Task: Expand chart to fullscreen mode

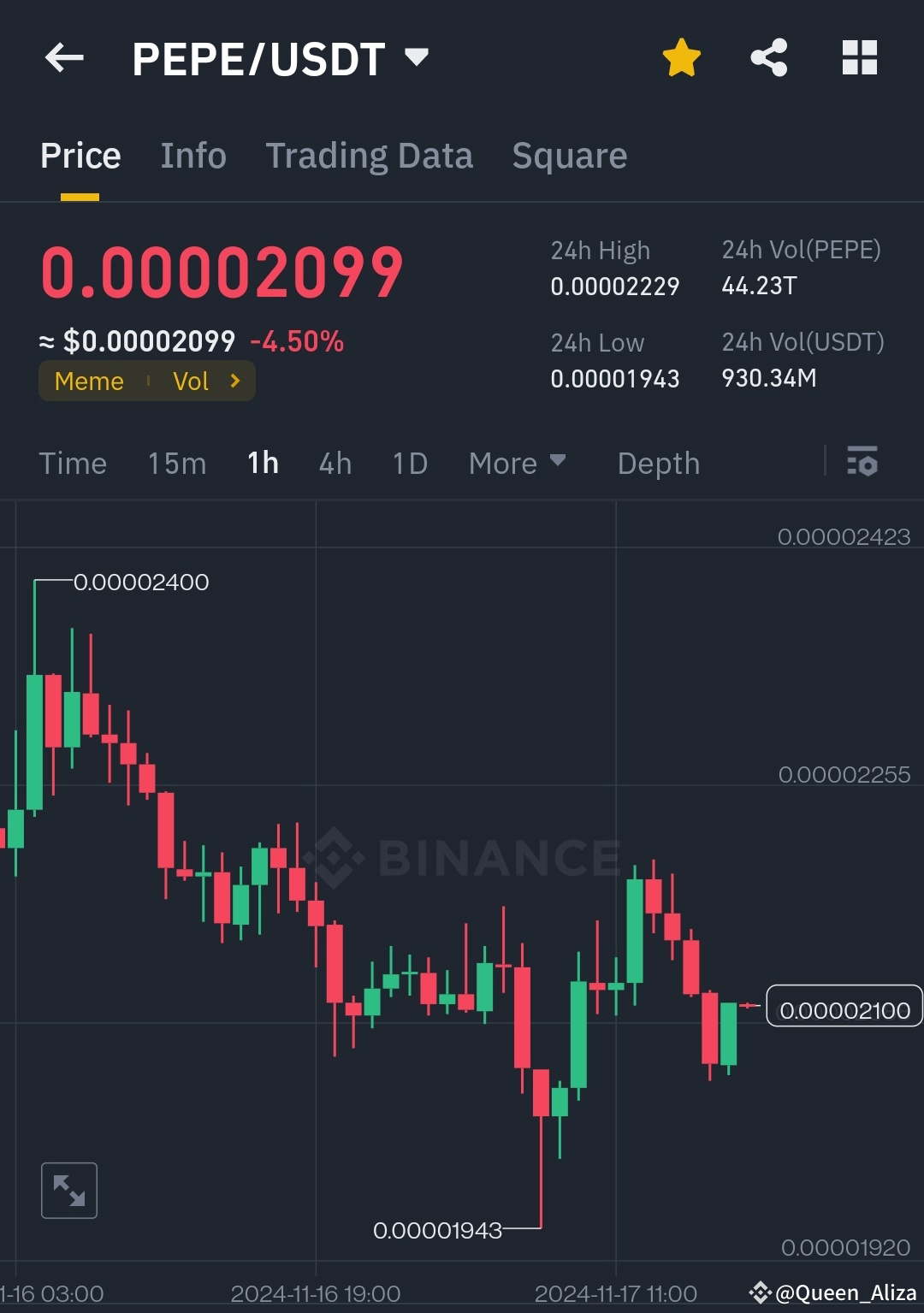Action: [69, 1190]
